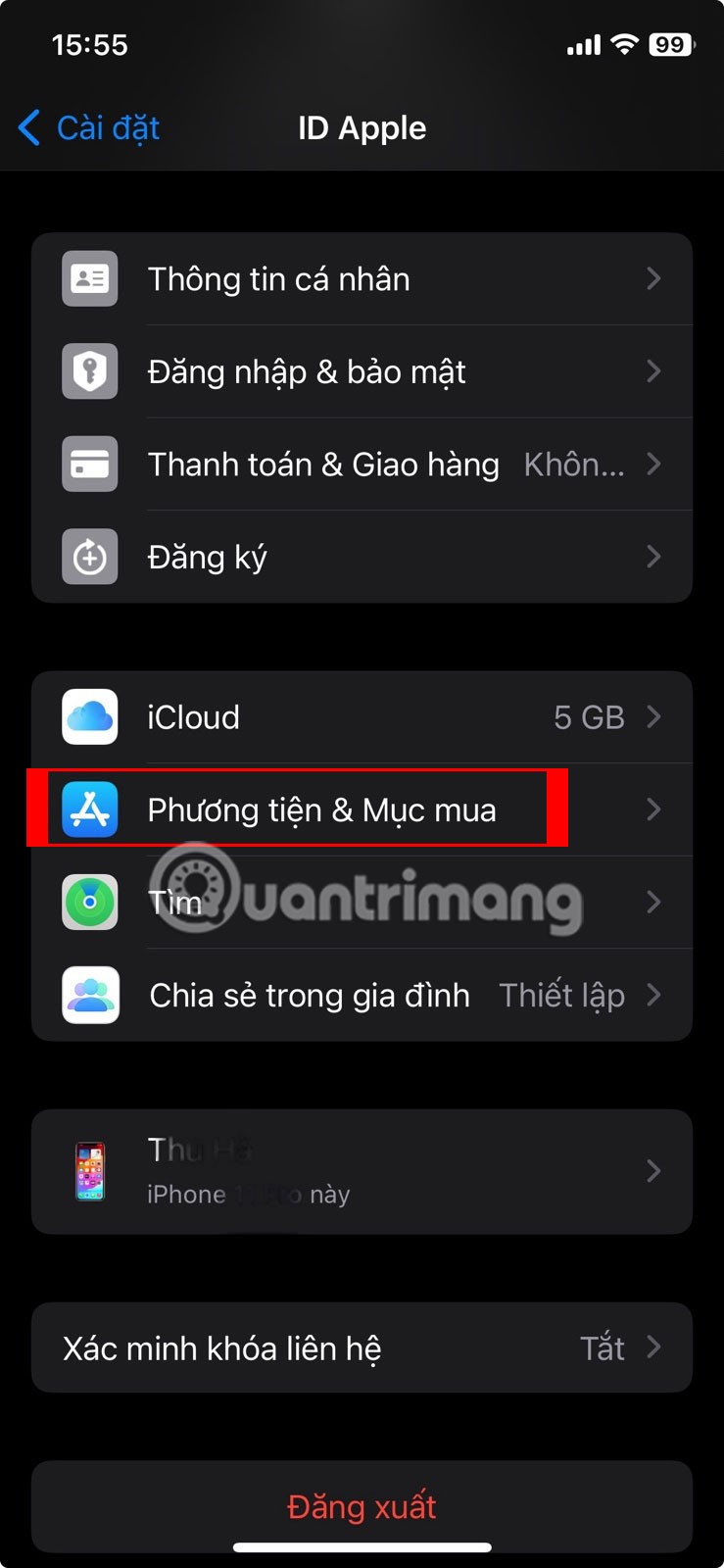
Task: Open Thông tin cá nhân
Action: click(x=362, y=279)
